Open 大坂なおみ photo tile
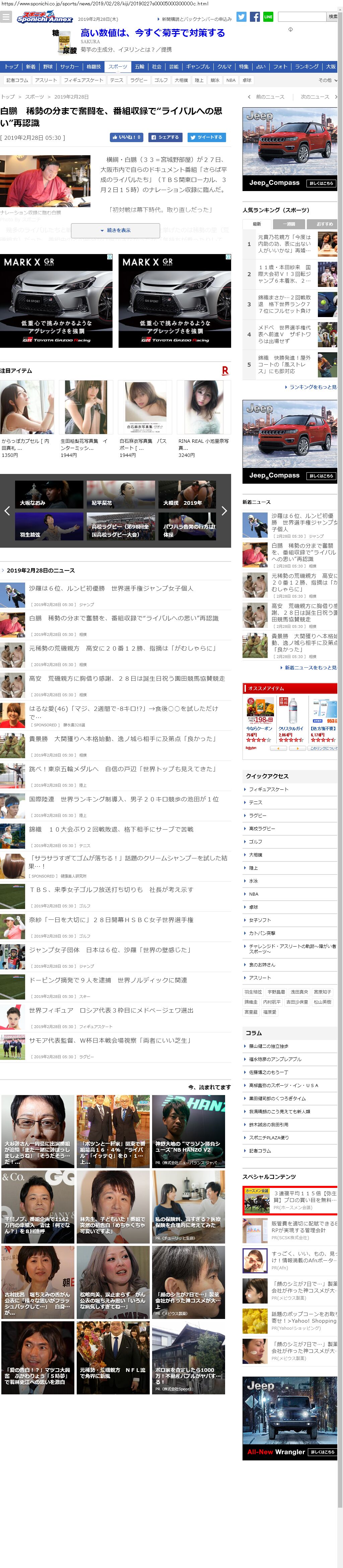343x1568 pixels. pos(49,494)
